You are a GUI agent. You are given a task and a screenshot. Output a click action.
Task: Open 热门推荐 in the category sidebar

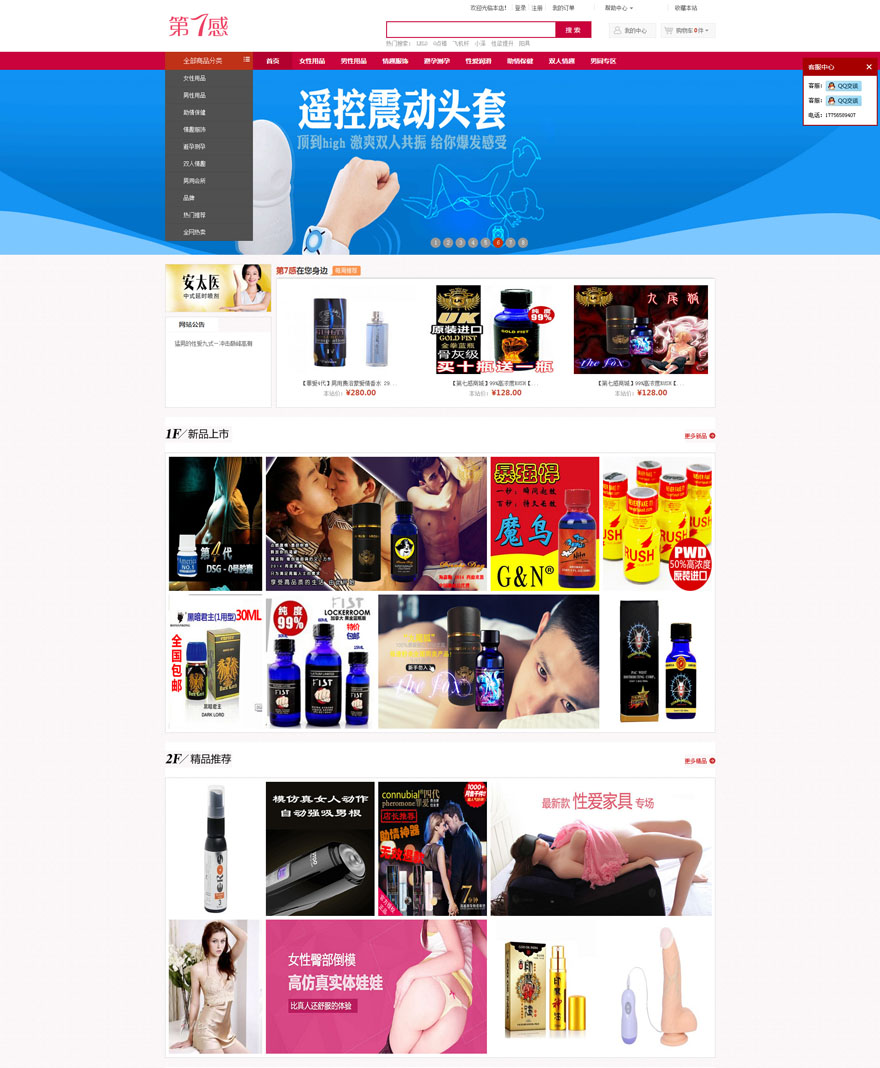[194, 215]
